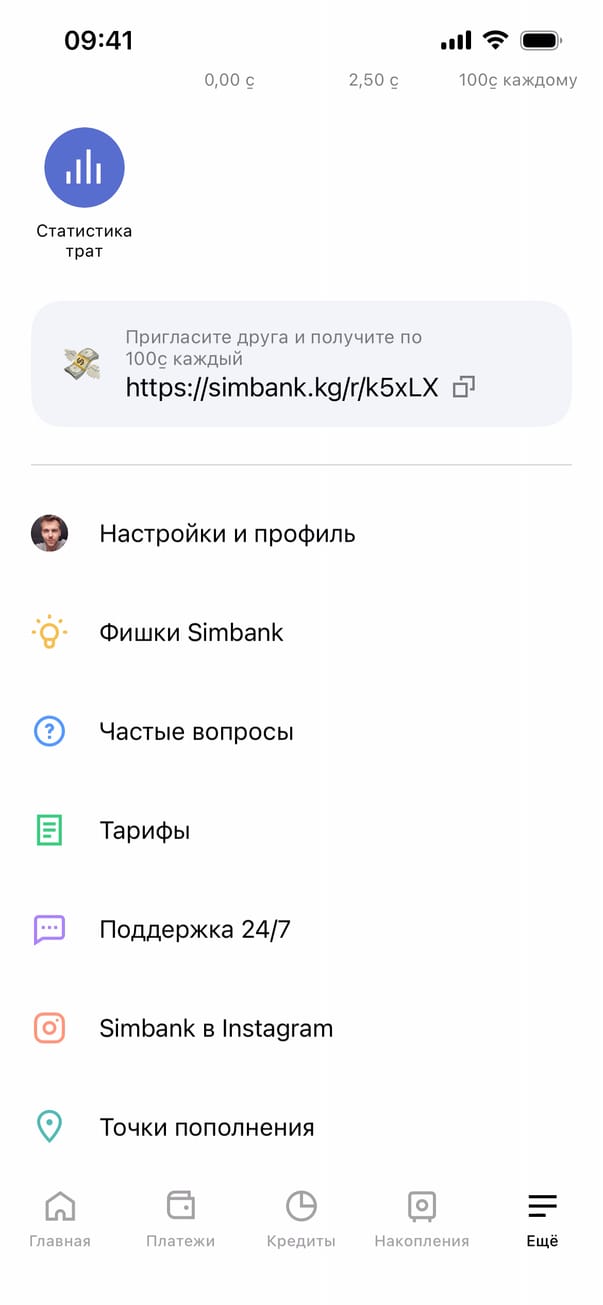
Task: Contact Поддержка 24/7
Action: coord(194,930)
